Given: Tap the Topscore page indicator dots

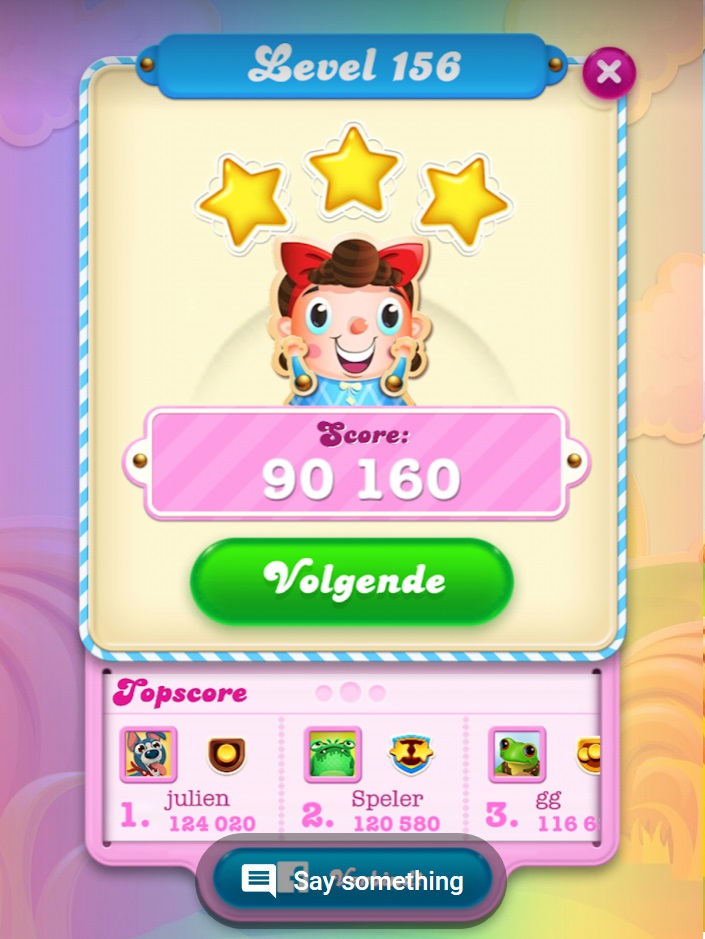Looking at the screenshot, I should click(x=350, y=692).
